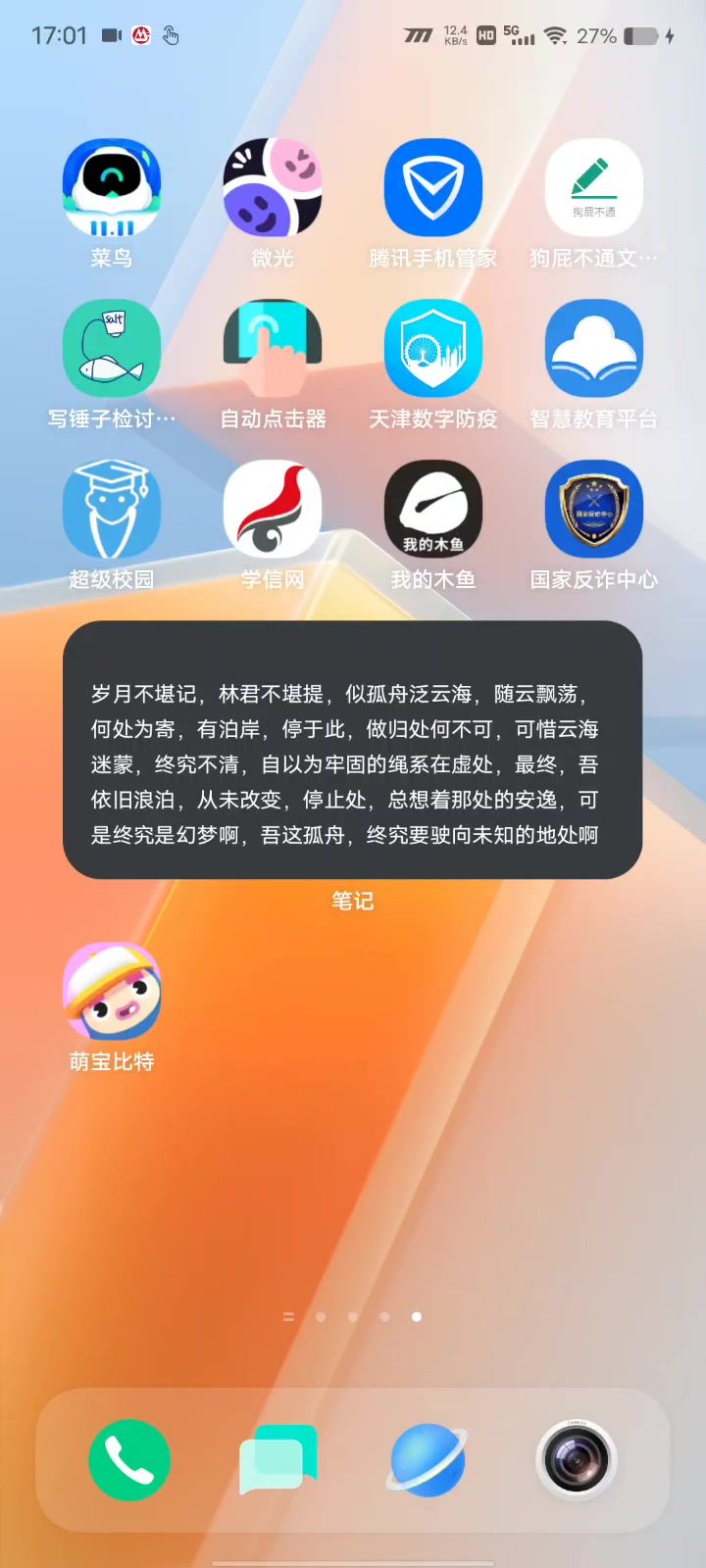Open the 笔记 note widget
Viewport: 706px width, 1568px height.
(x=353, y=750)
